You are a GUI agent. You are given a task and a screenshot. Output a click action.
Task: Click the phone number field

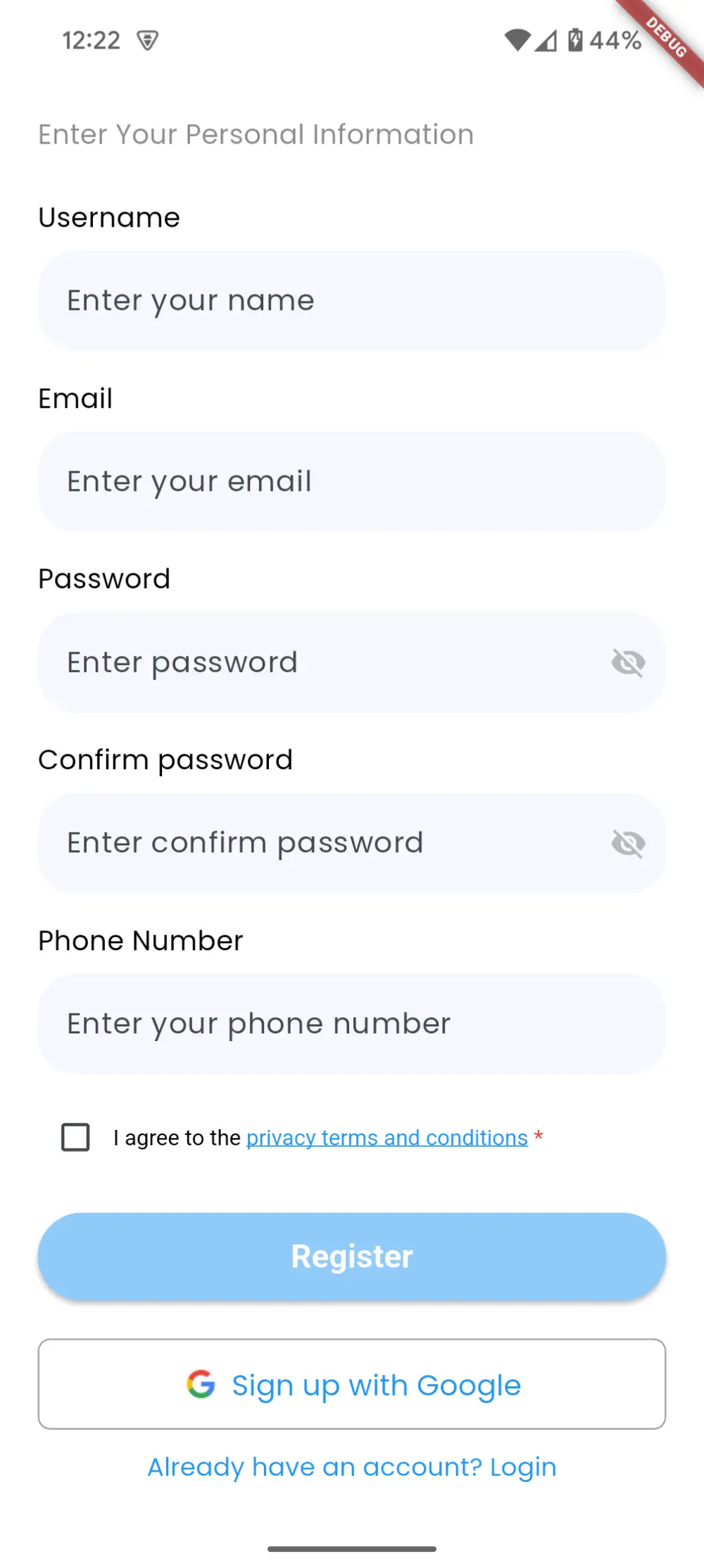click(x=352, y=1023)
